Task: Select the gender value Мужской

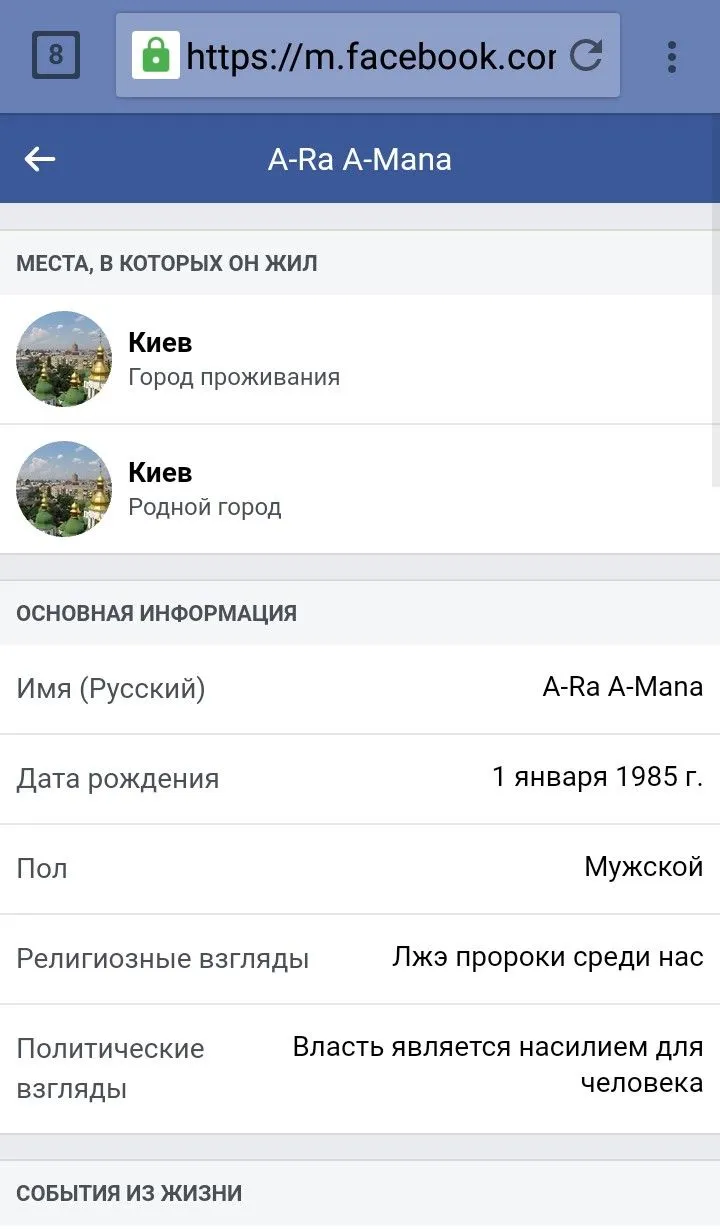Action: point(644,868)
